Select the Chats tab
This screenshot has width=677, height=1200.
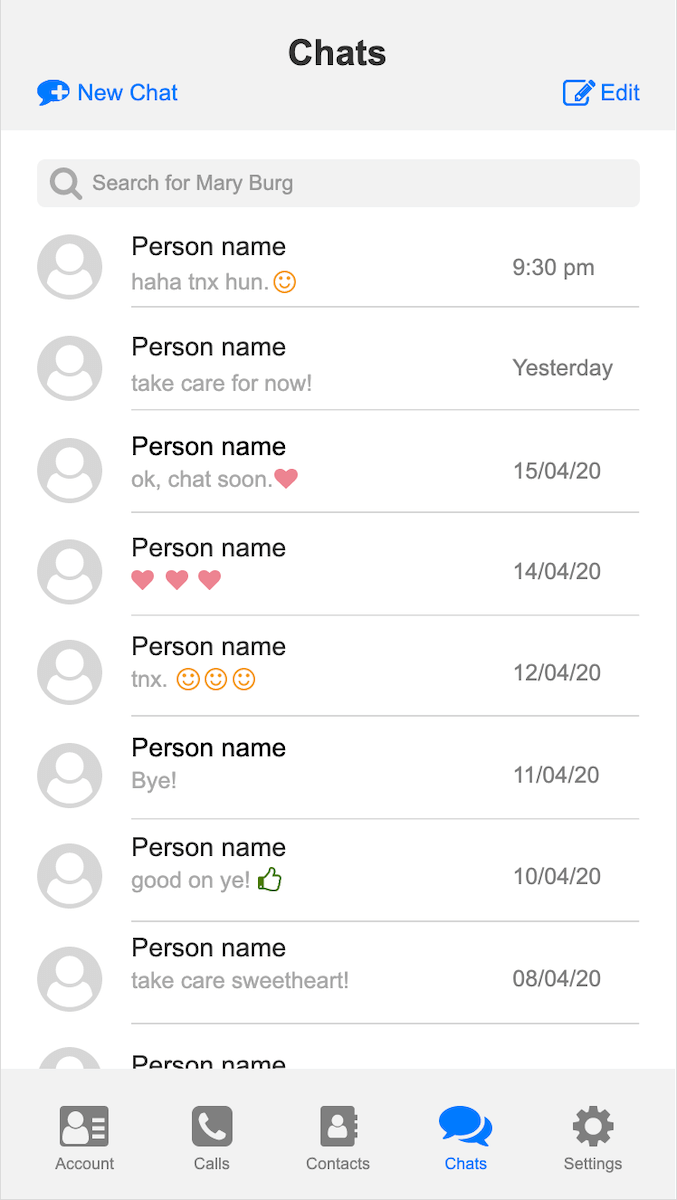click(x=465, y=1138)
